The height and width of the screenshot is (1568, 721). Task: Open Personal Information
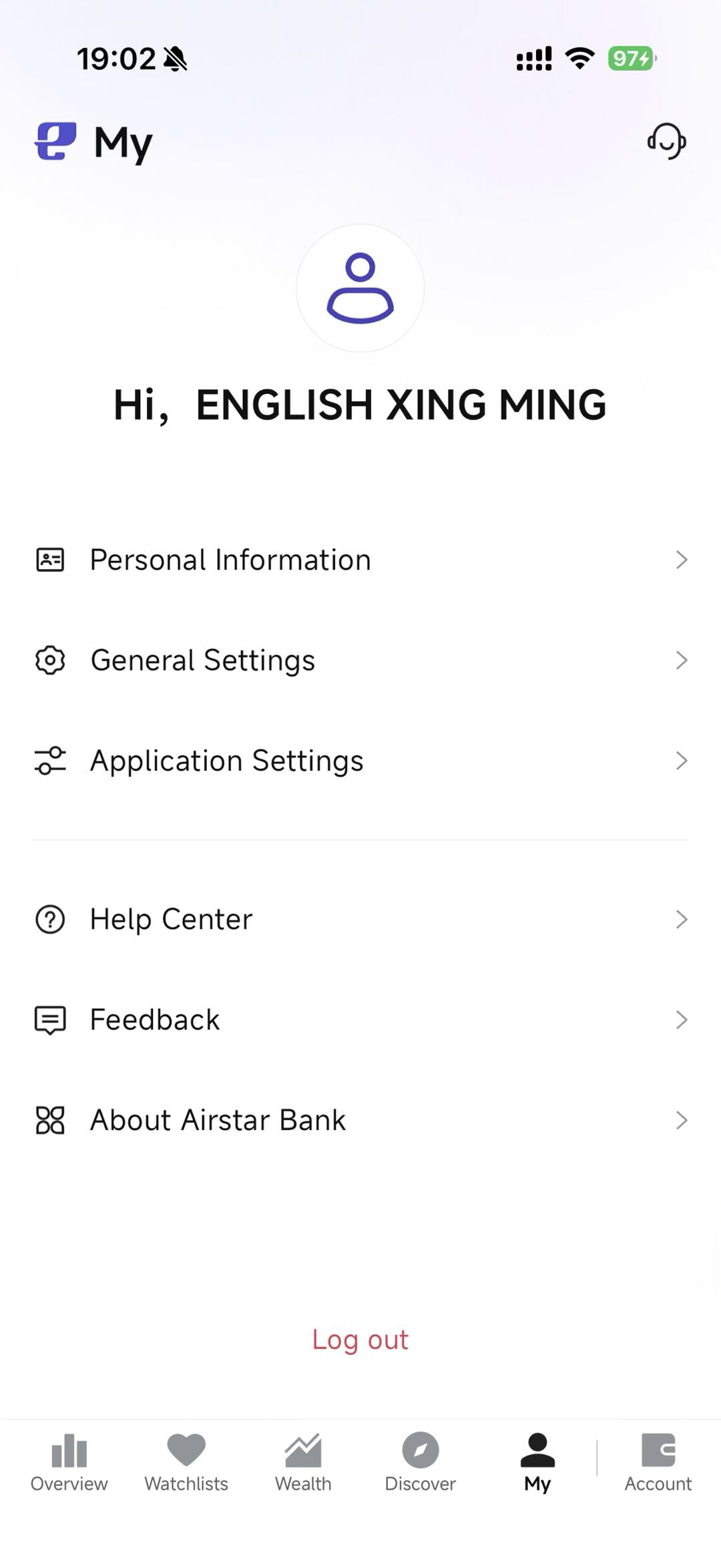click(x=360, y=560)
